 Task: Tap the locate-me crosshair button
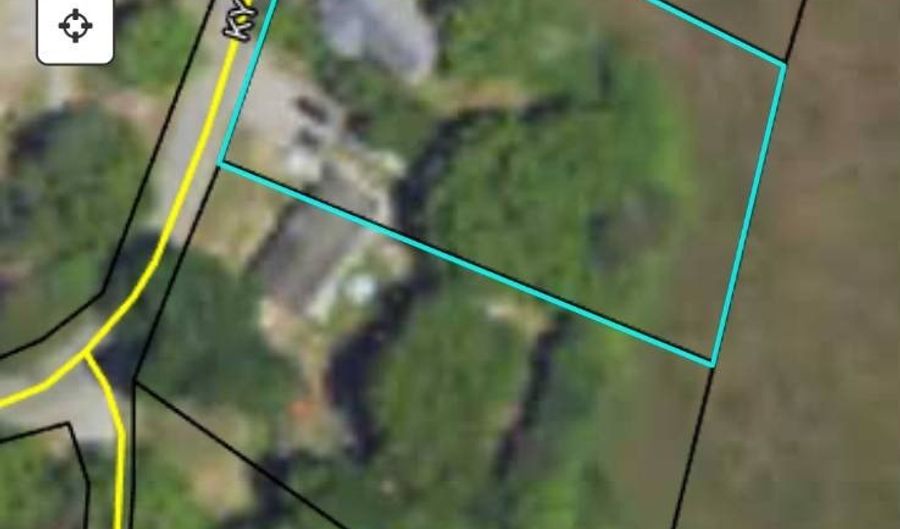pos(75,27)
